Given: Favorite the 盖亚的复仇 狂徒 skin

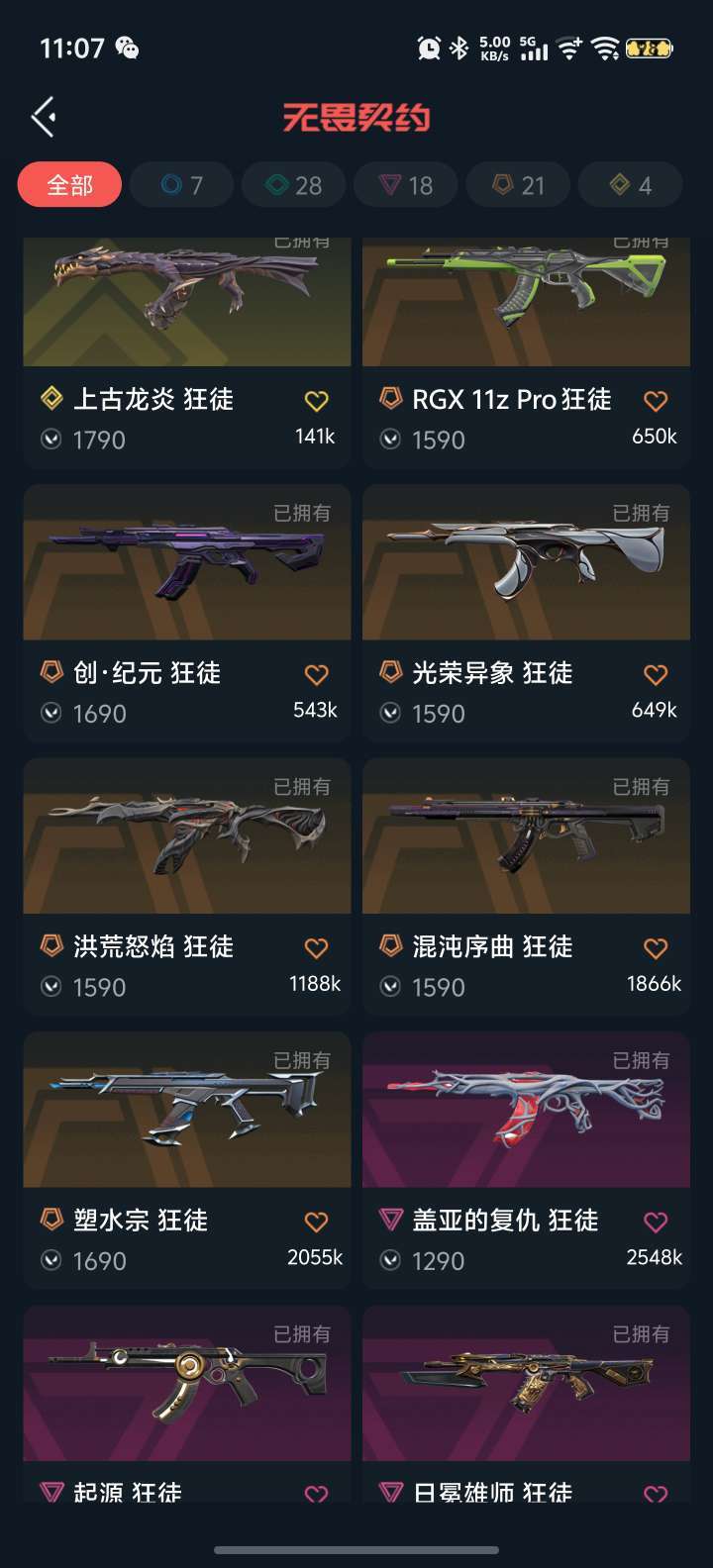Looking at the screenshot, I should (x=656, y=1222).
